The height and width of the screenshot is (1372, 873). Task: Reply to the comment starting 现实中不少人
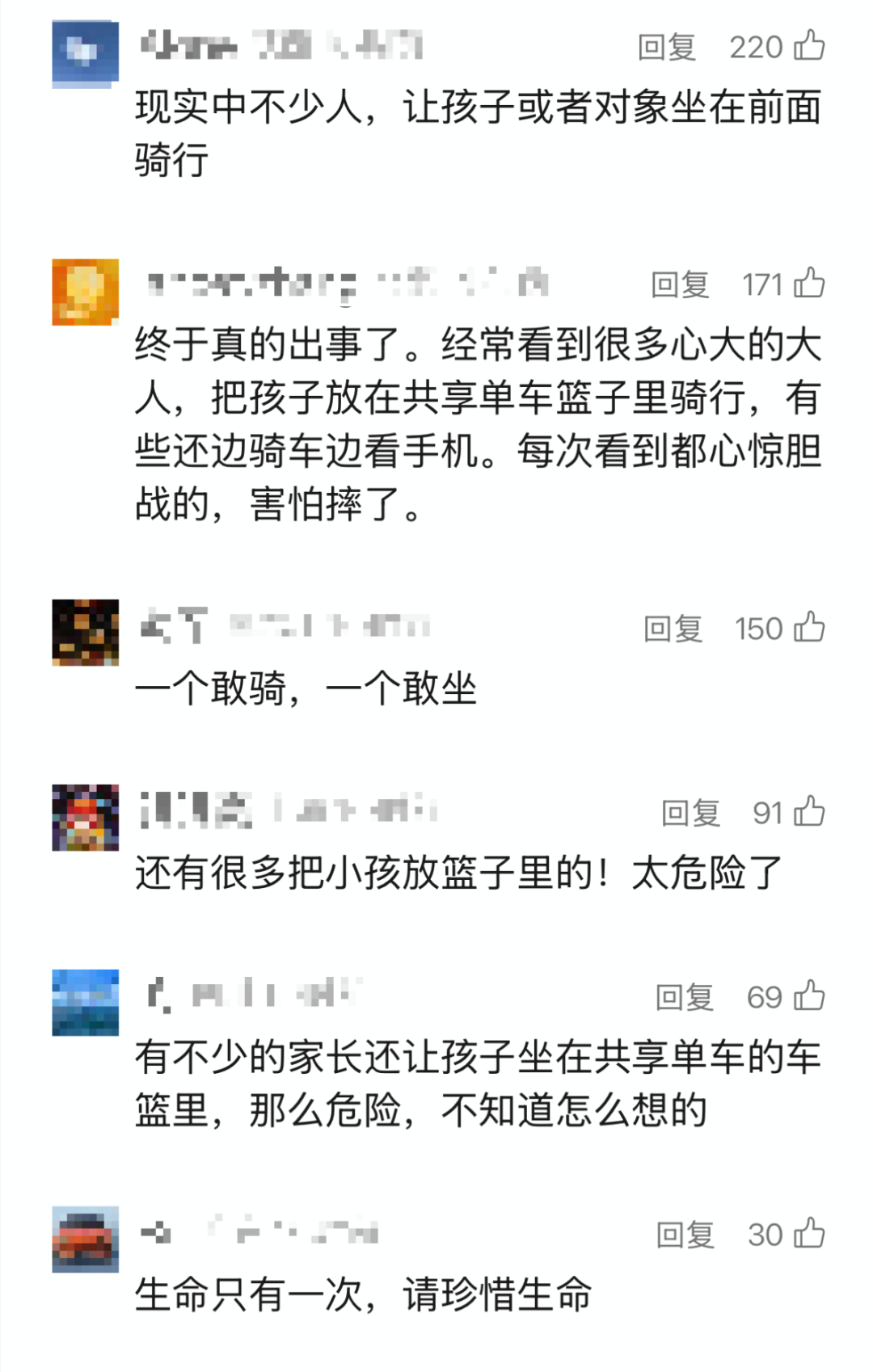pos(666,48)
